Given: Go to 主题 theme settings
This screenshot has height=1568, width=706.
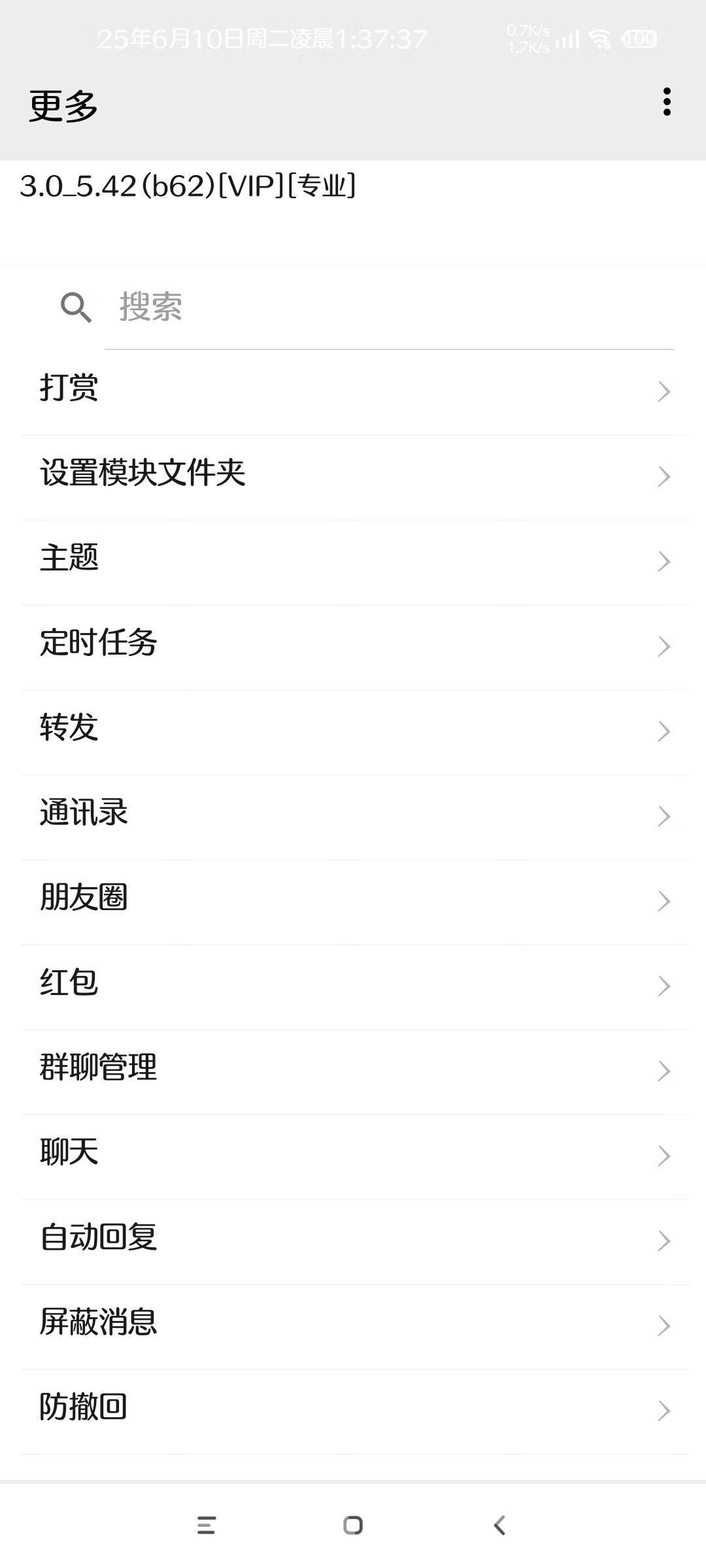Looking at the screenshot, I should point(354,560).
